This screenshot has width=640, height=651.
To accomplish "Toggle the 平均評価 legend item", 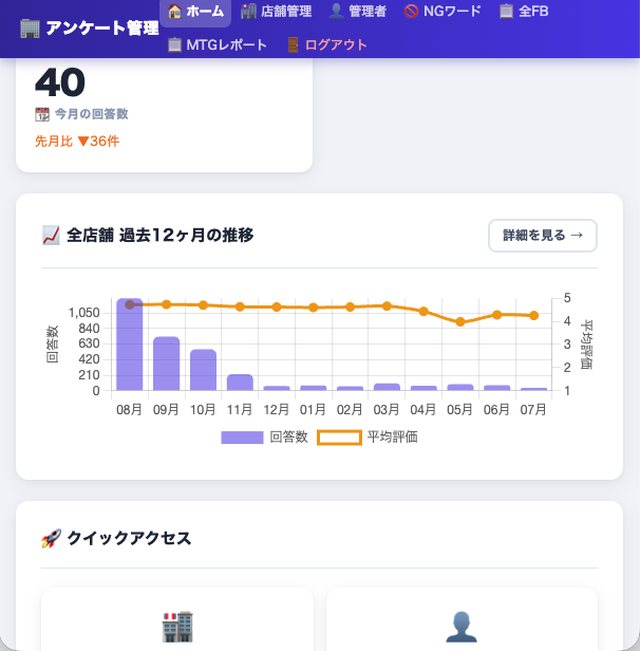I will [367, 437].
